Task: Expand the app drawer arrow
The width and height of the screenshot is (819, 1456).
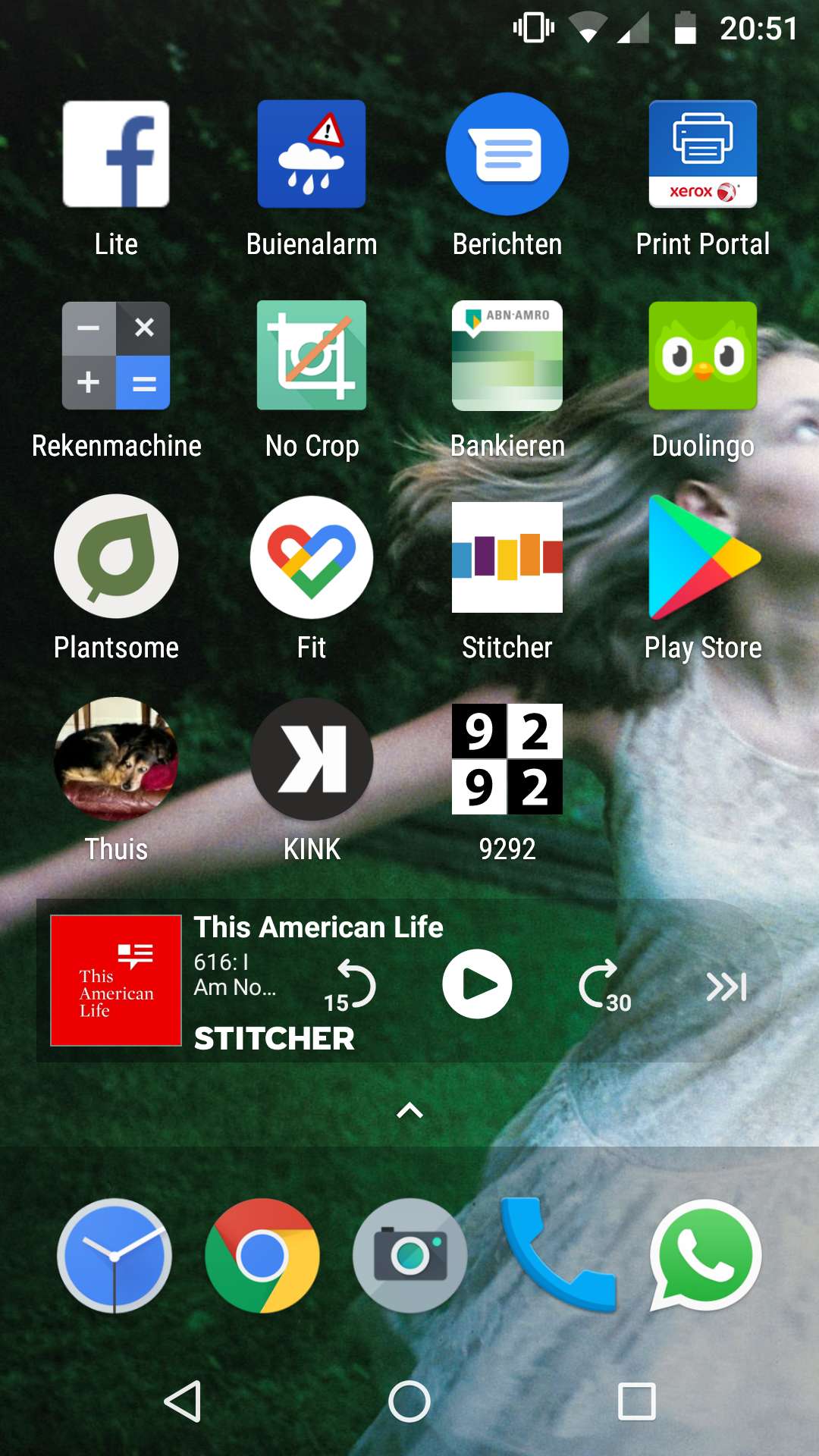Action: click(409, 1111)
